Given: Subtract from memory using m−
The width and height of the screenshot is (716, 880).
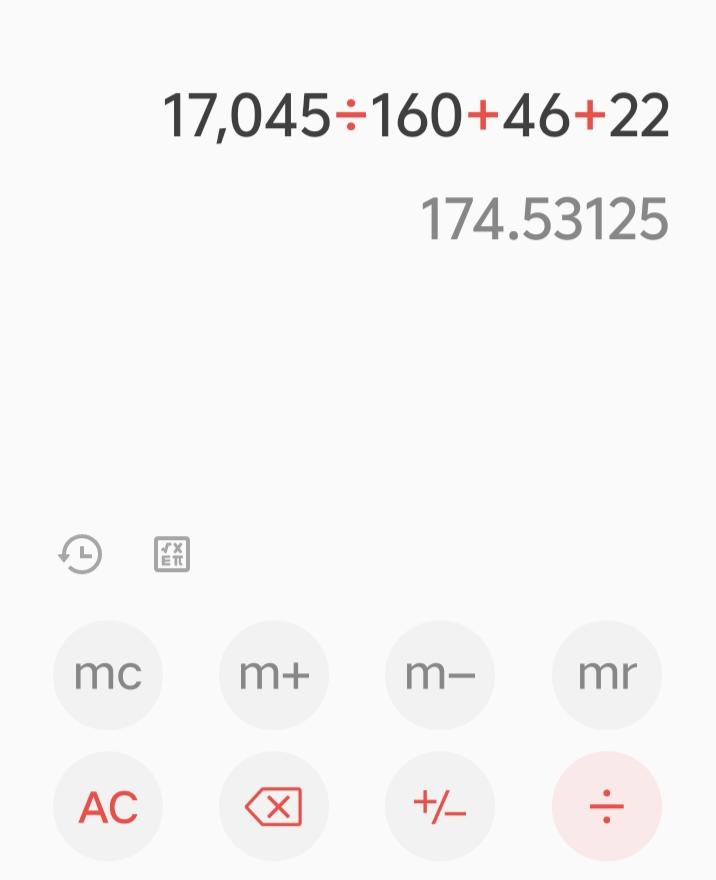Looking at the screenshot, I should 440,675.
